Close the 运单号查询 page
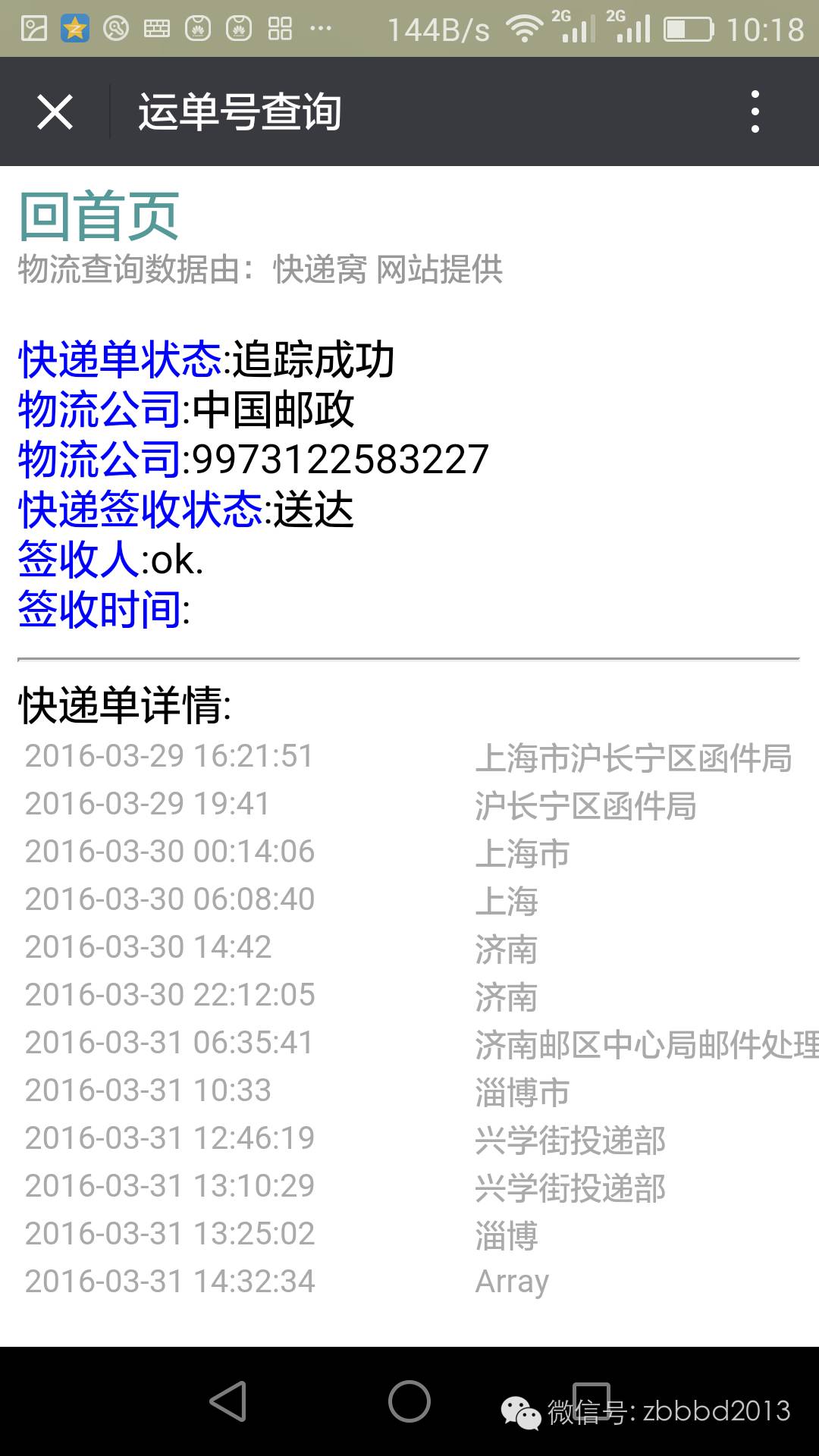The image size is (819, 1456). [55, 112]
